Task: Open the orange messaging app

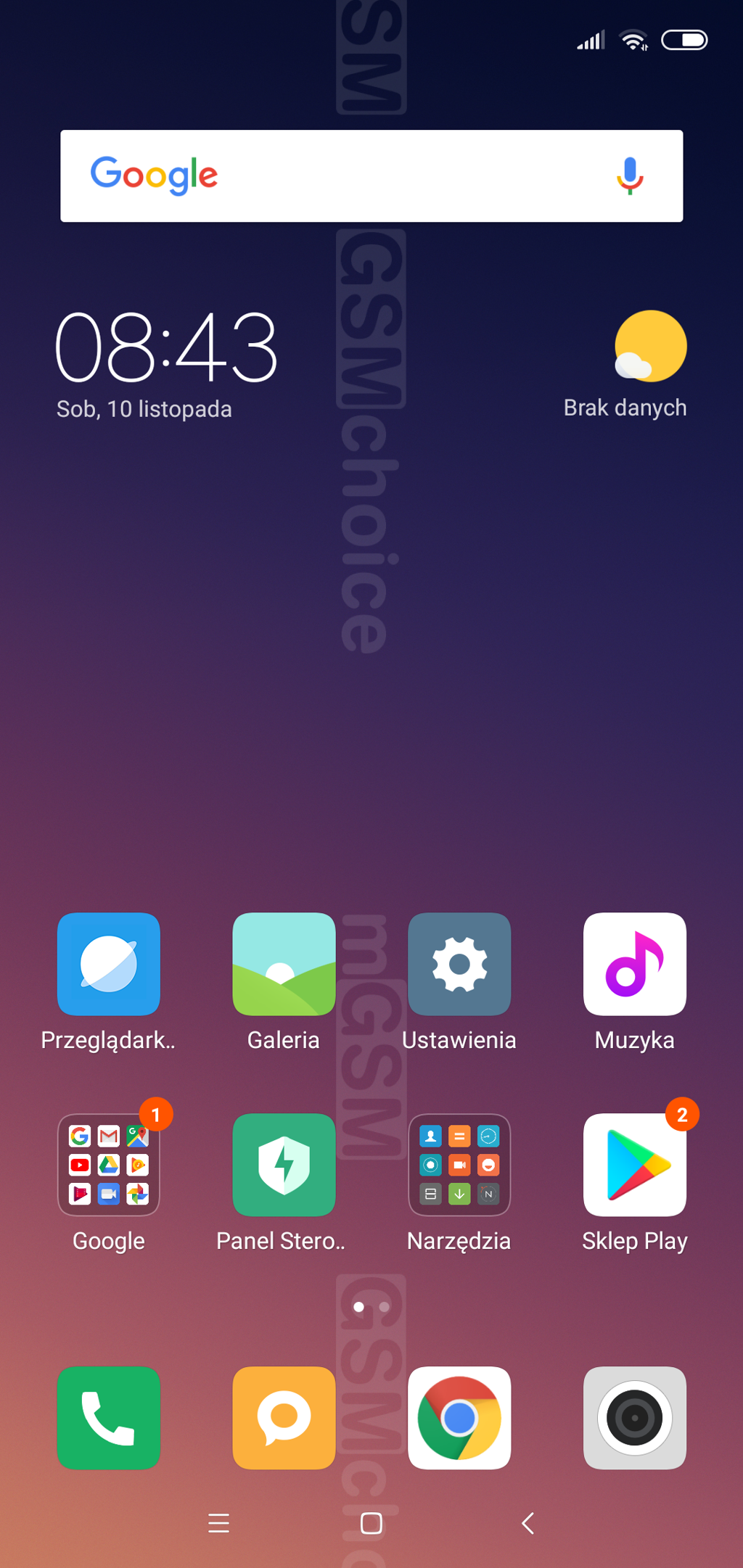Action: click(284, 1418)
